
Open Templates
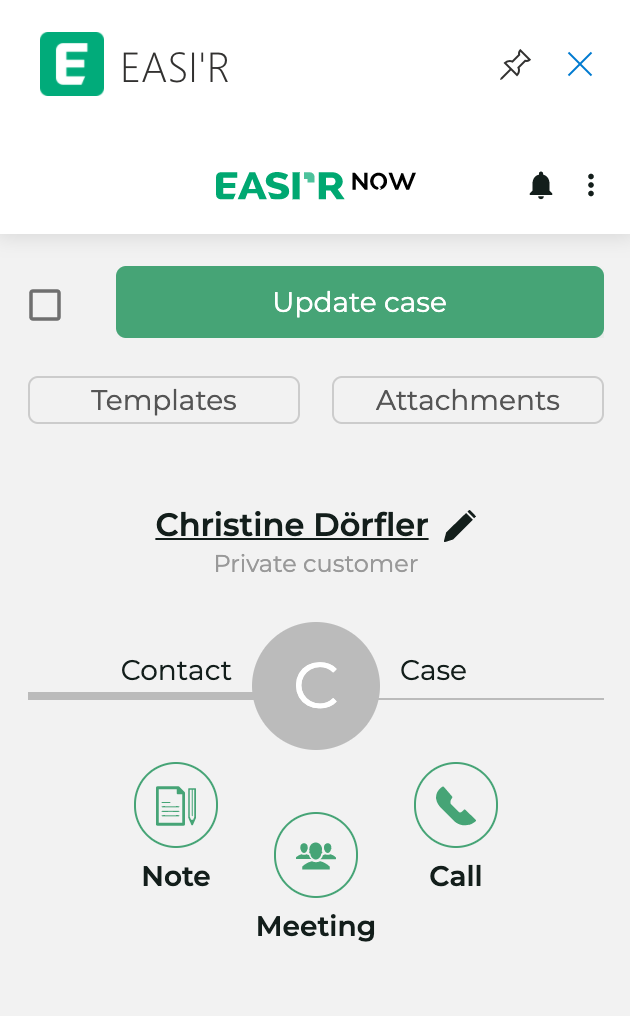click(x=164, y=400)
